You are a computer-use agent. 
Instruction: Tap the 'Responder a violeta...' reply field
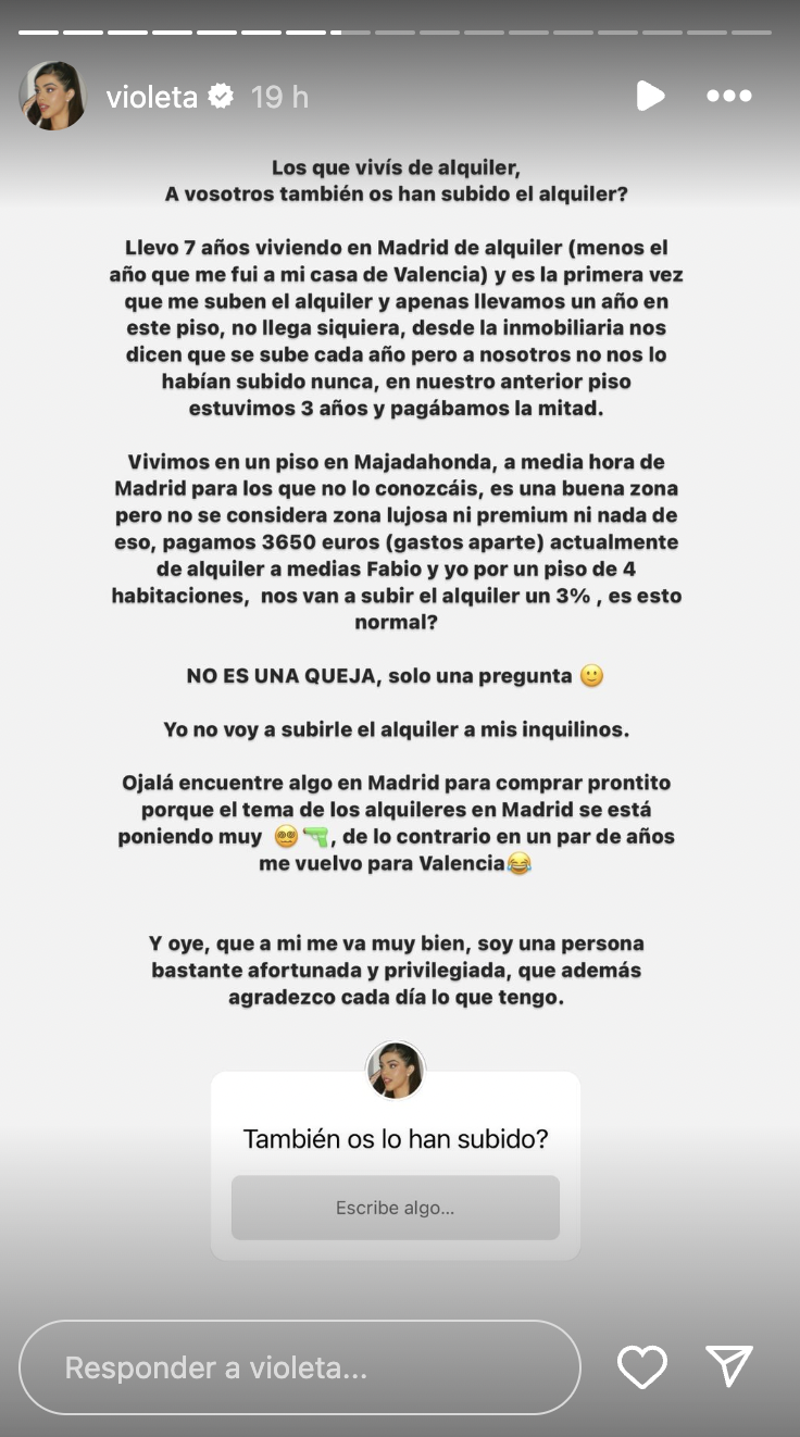pos(300,1367)
